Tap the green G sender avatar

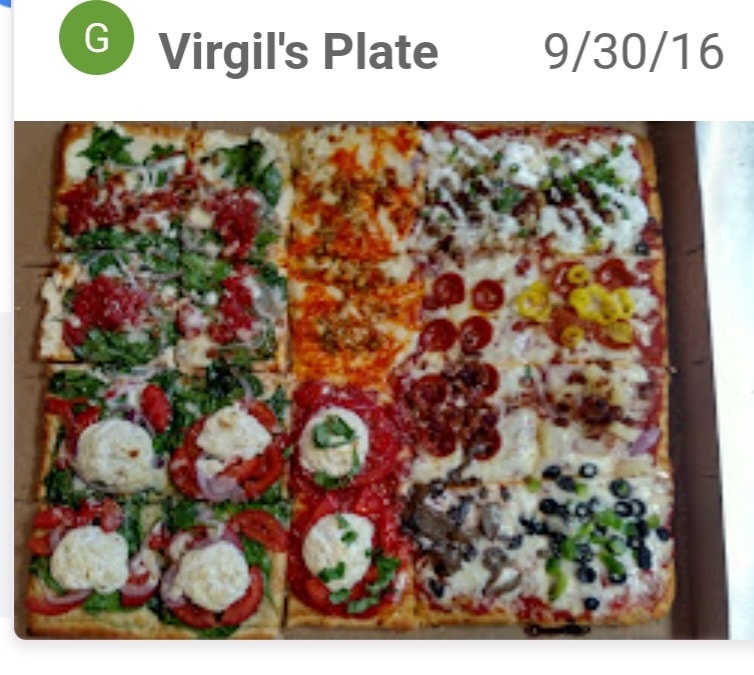[96, 39]
